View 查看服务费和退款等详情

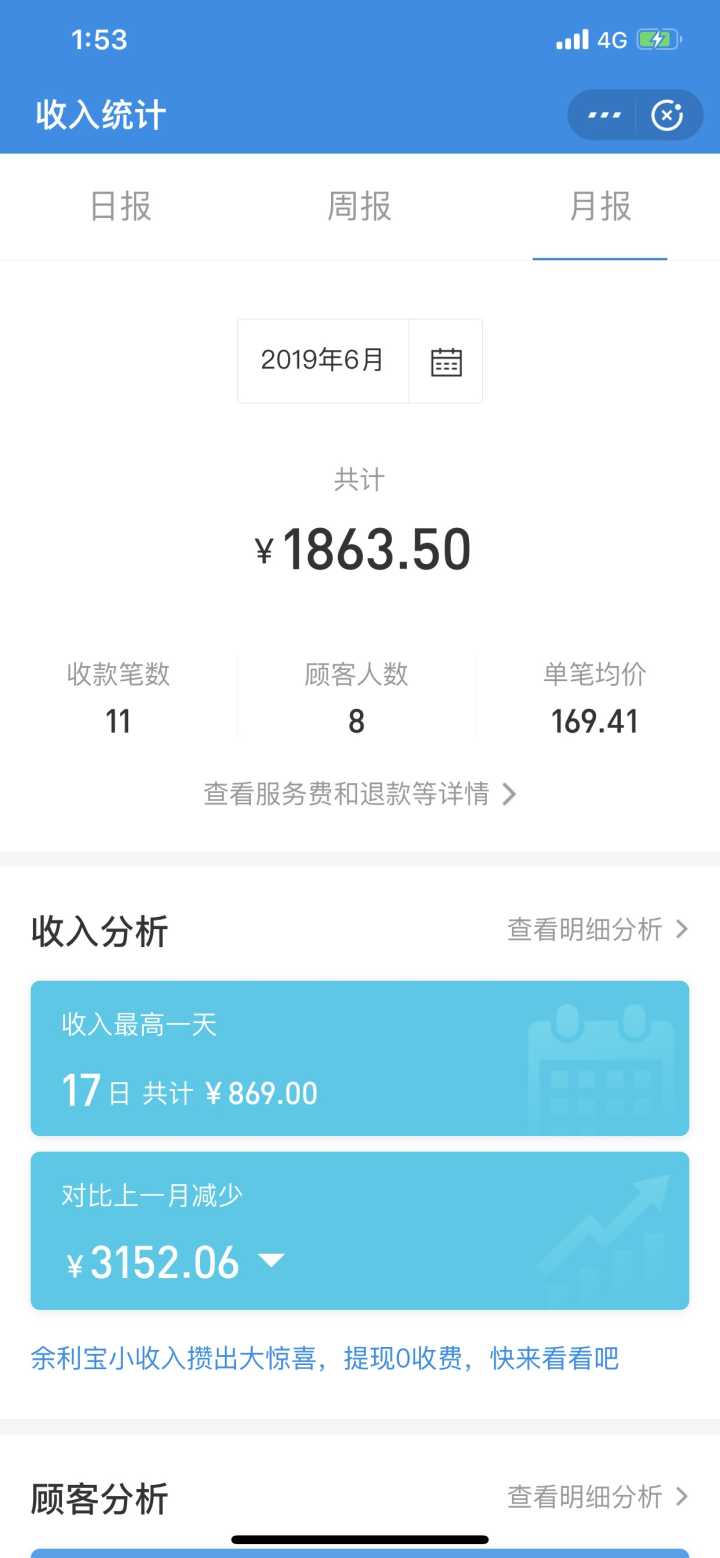coord(360,794)
